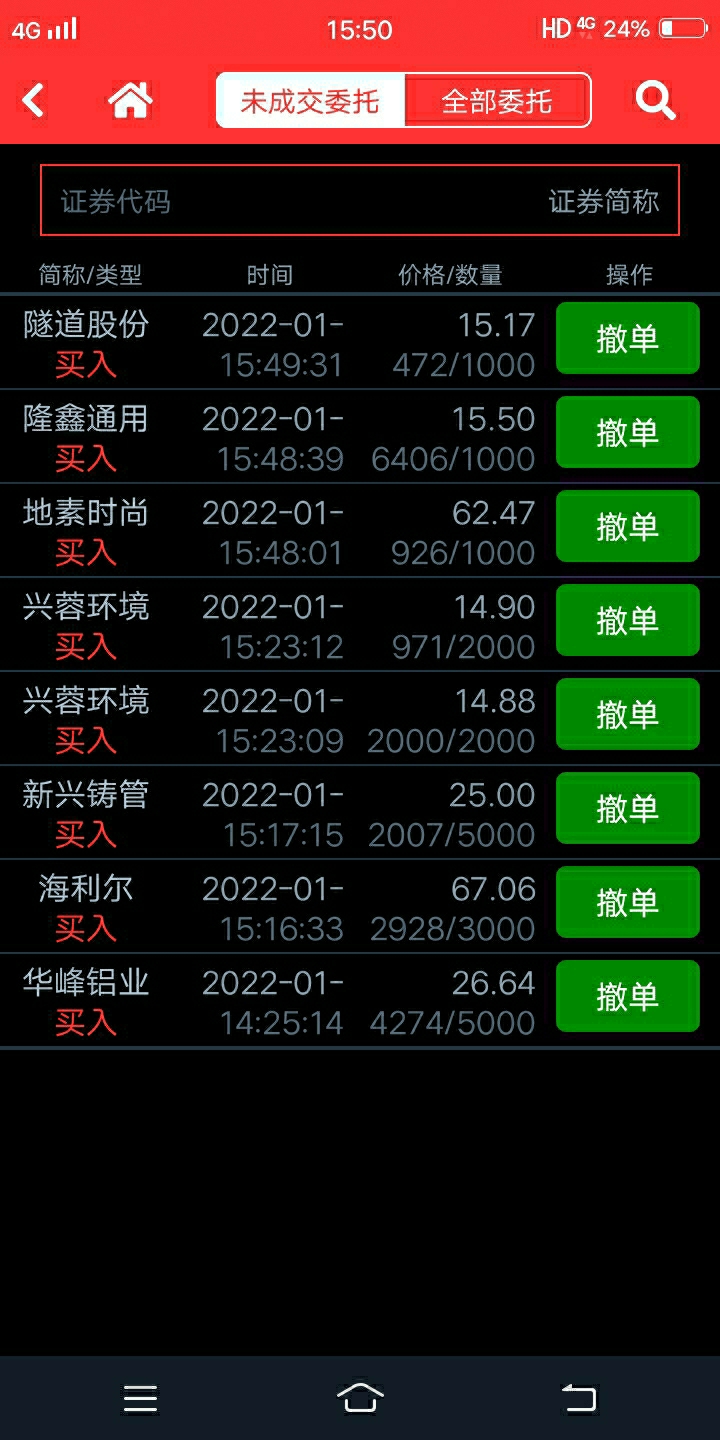The height and width of the screenshot is (1440, 720).
Task: Tap the system home button
Action: click(x=360, y=1398)
